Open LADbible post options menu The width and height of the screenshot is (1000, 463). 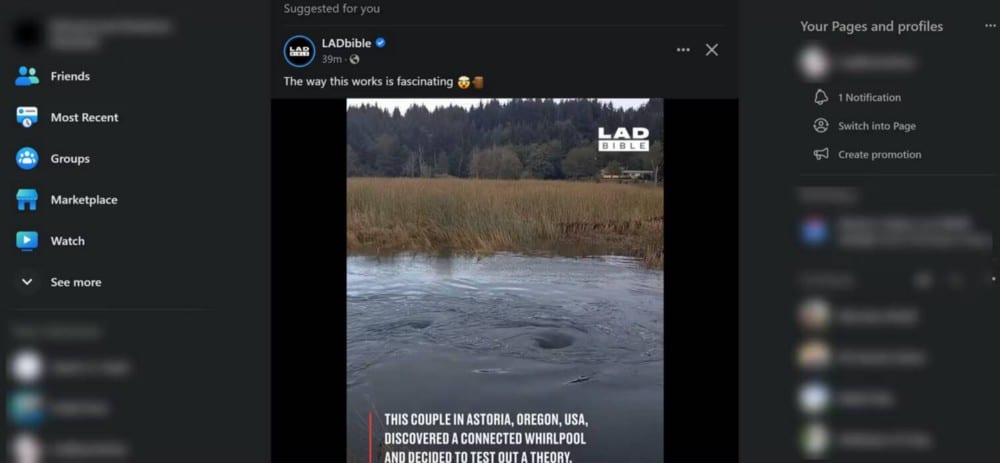click(683, 50)
